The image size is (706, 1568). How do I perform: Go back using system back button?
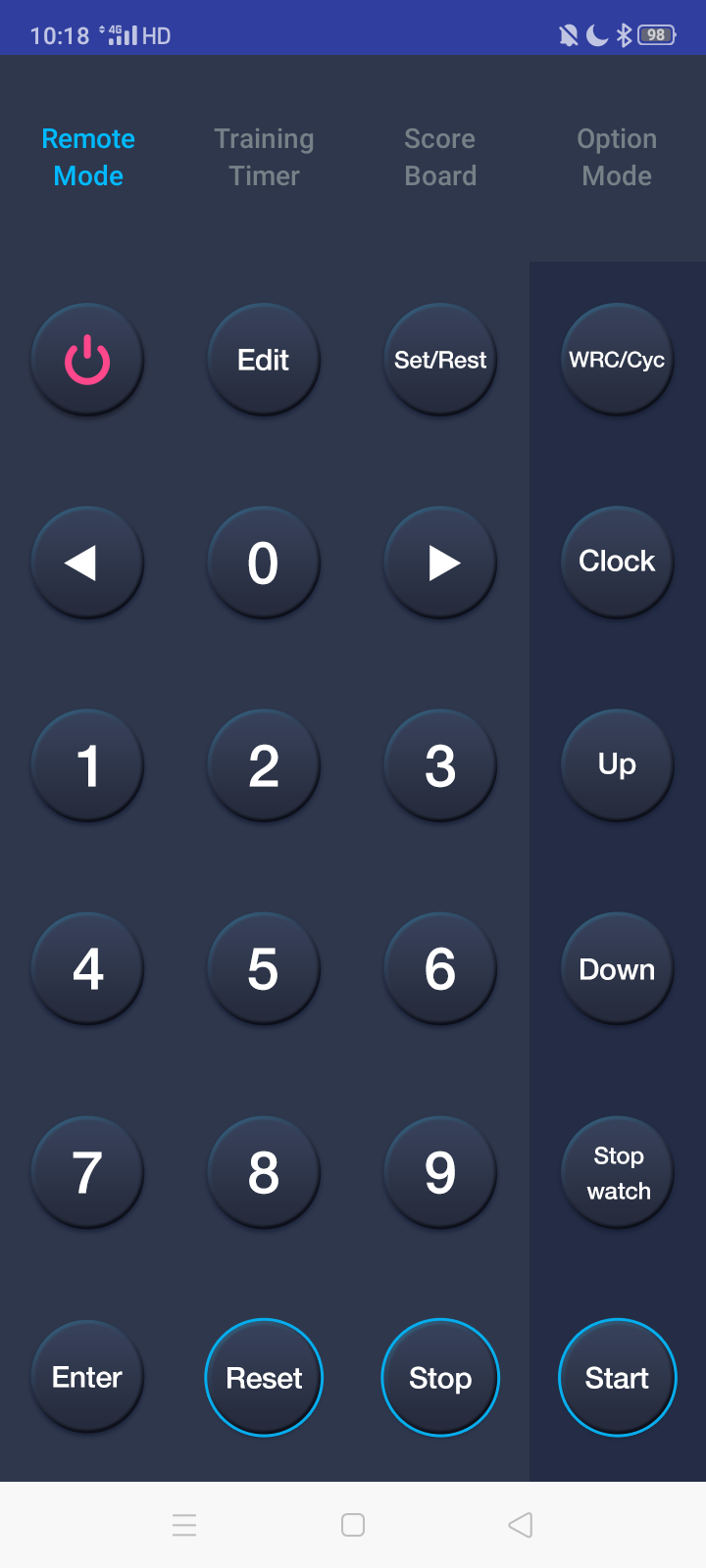click(521, 1525)
